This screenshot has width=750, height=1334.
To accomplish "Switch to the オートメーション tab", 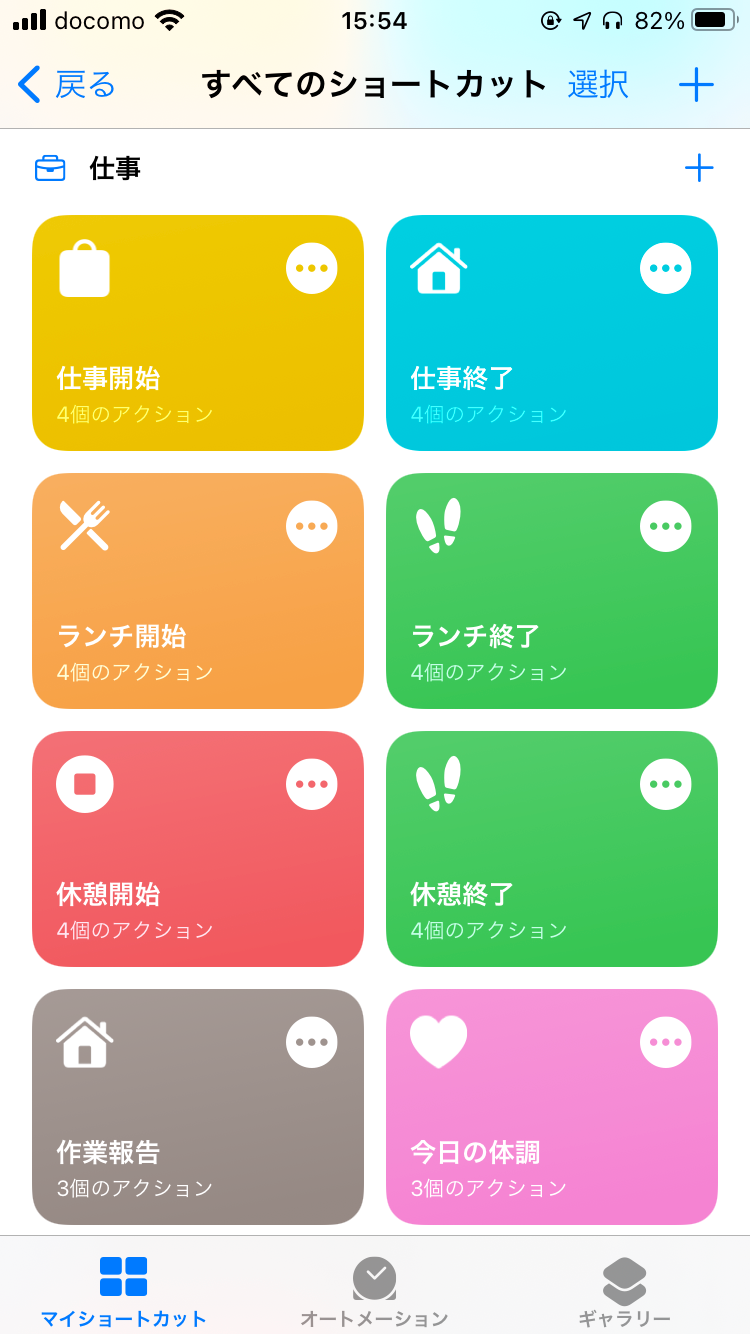I will pyautogui.click(x=374, y=1292).
